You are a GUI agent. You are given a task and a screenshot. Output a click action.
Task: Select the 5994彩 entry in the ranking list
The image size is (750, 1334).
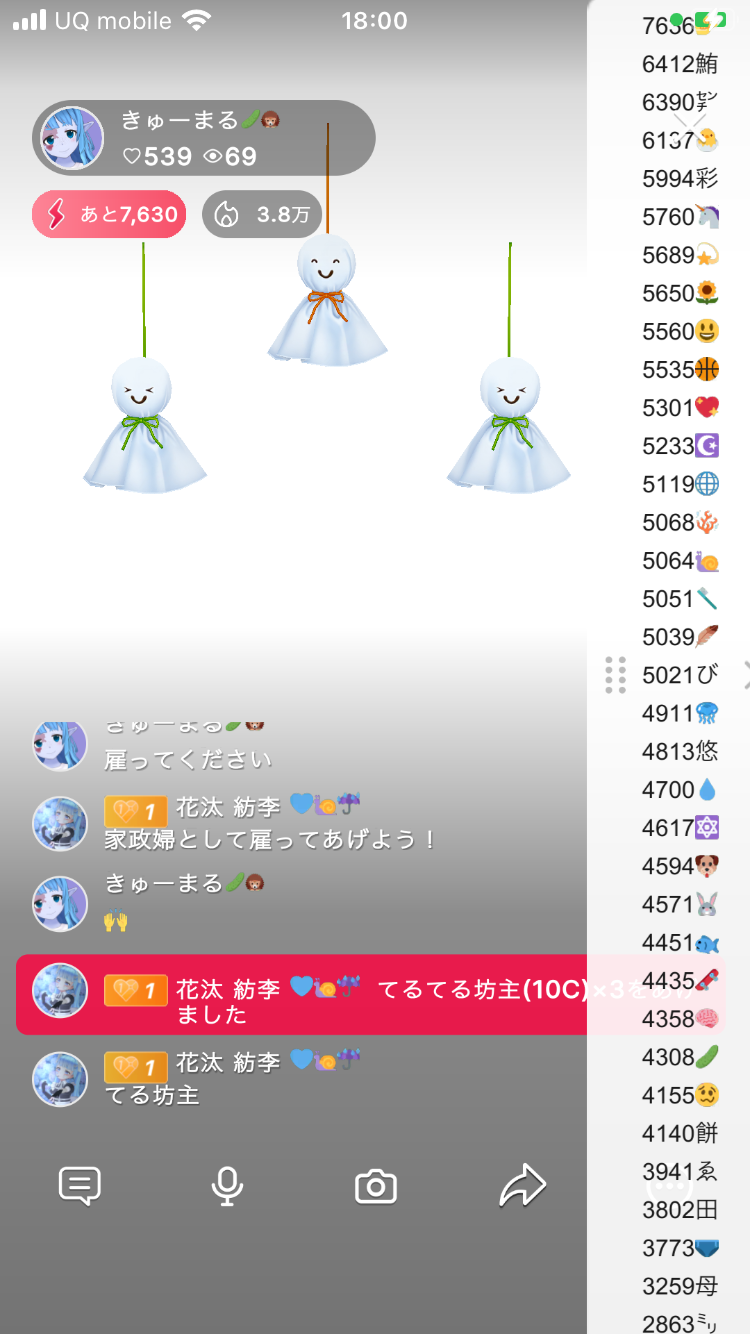click(680, 178)
